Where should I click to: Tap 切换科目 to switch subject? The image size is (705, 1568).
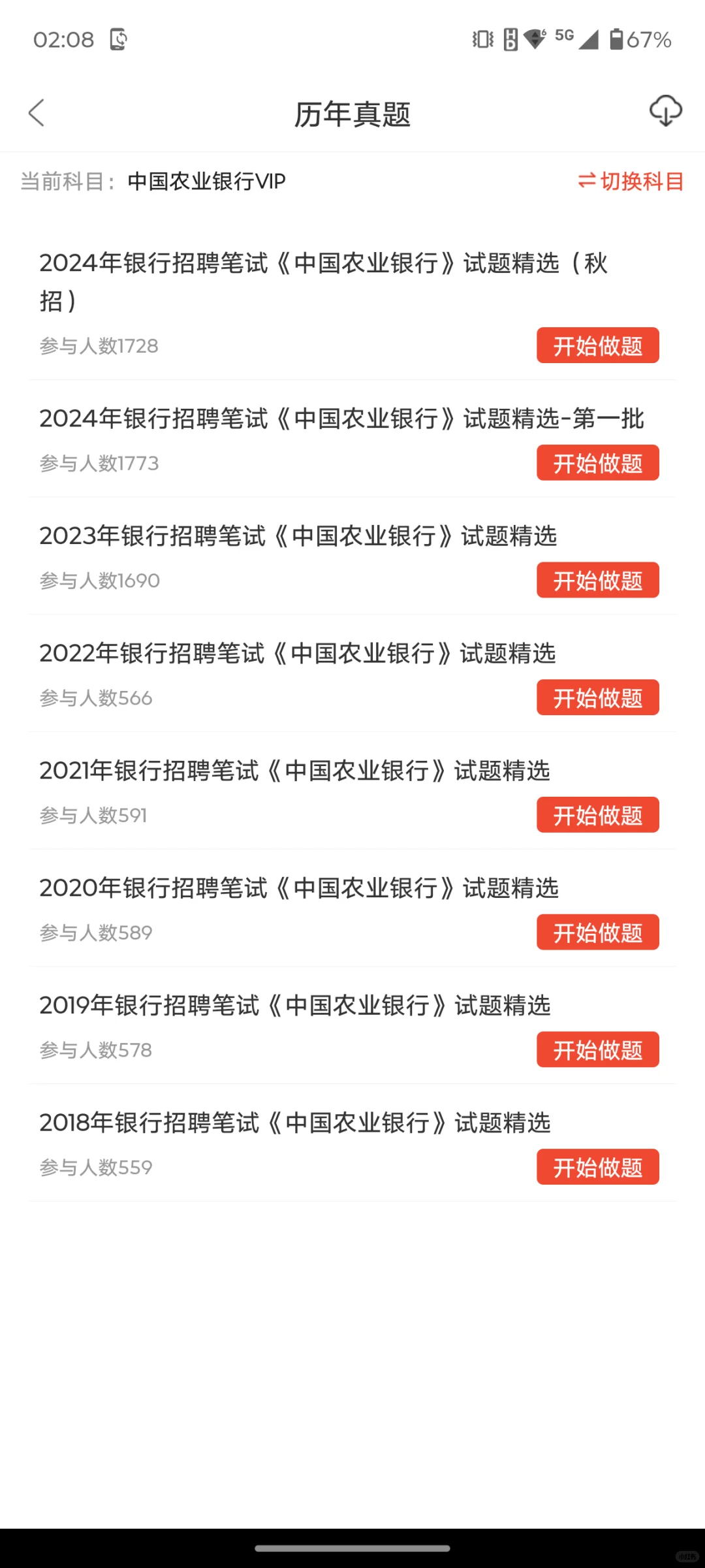tap(631, 181)
